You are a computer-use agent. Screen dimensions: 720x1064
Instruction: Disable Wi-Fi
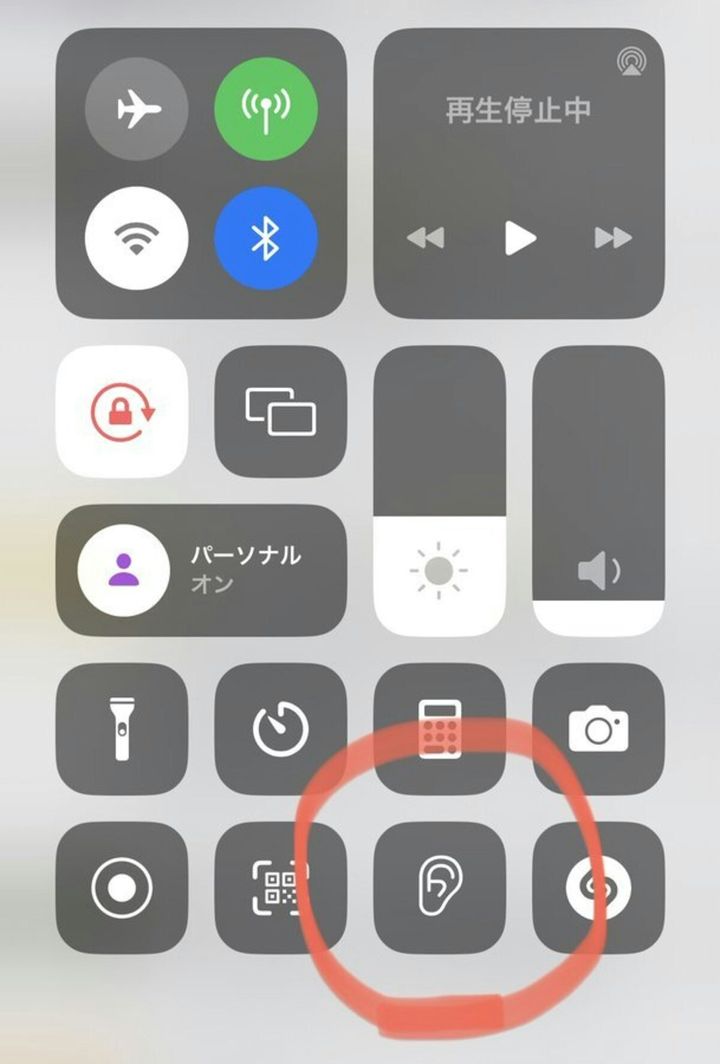137,238
